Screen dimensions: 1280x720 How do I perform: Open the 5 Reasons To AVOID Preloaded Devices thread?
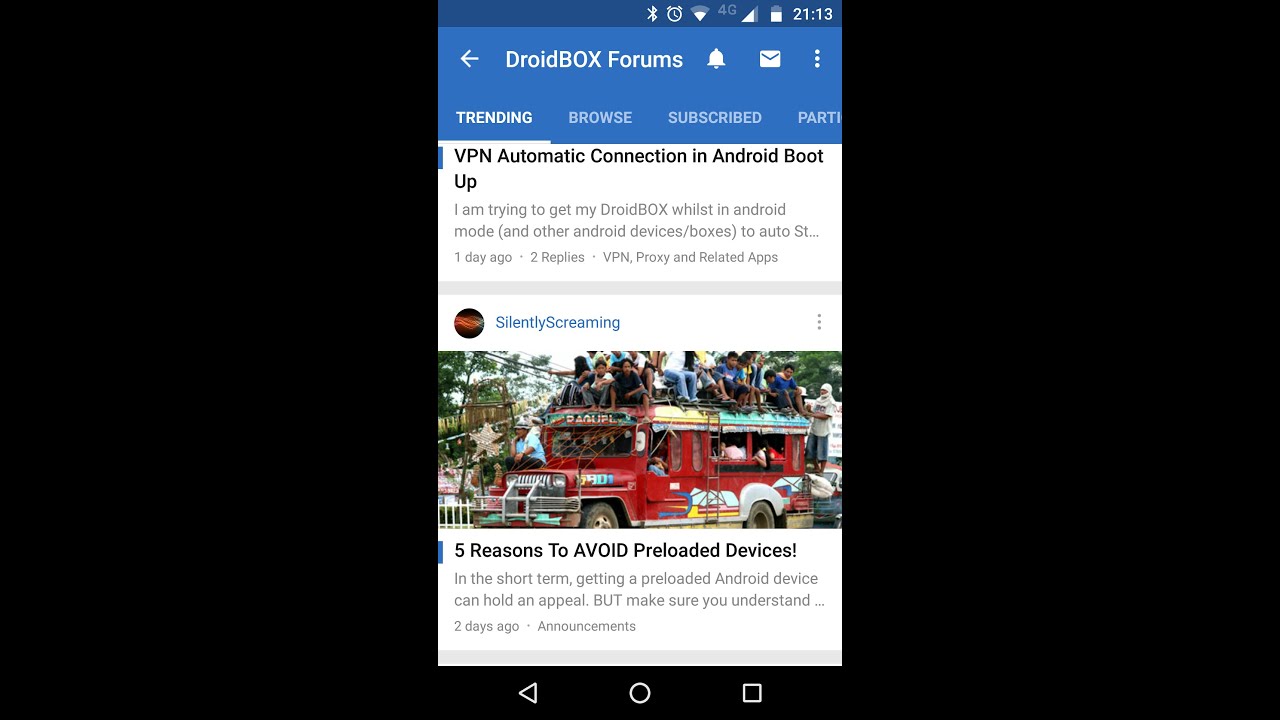[625, 551]
